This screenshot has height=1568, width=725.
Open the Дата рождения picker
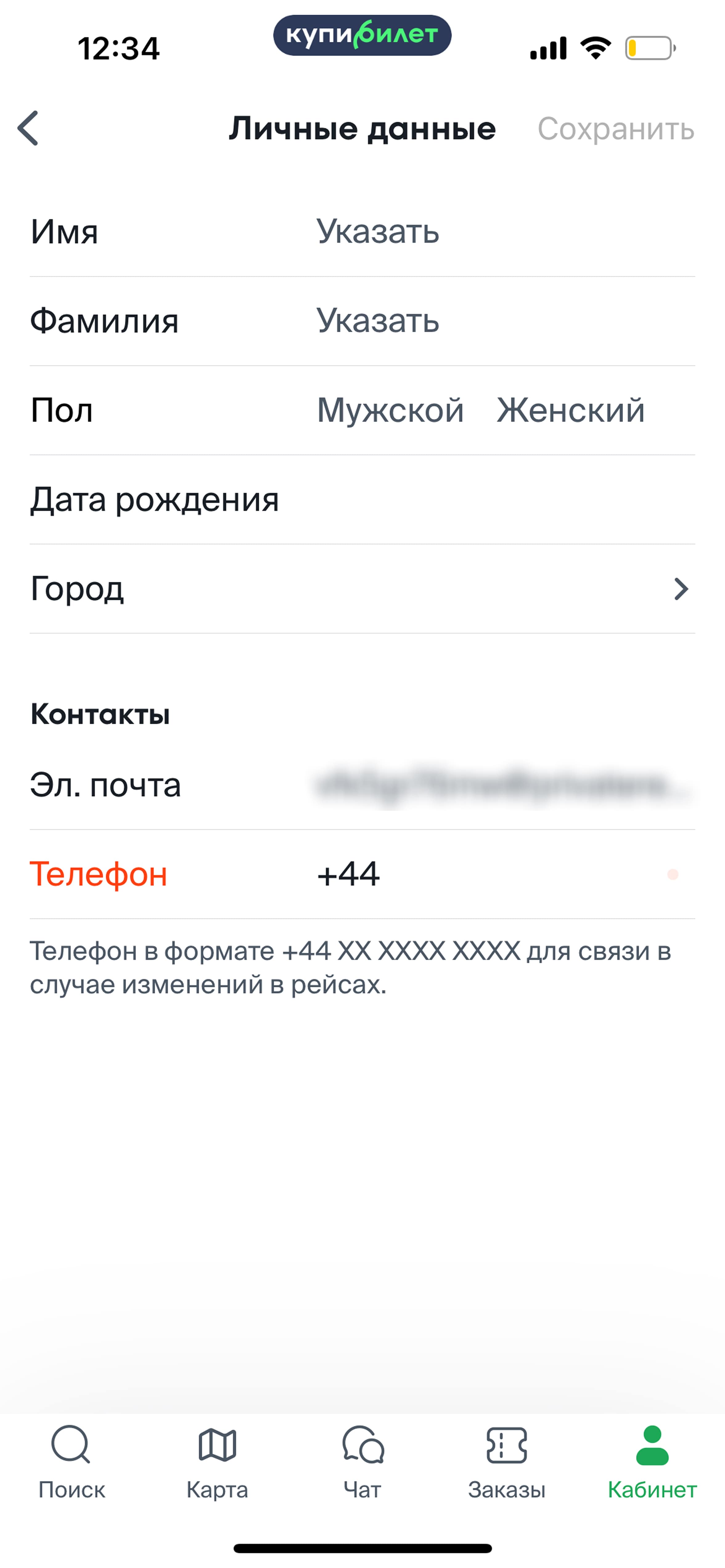(362, 500)
